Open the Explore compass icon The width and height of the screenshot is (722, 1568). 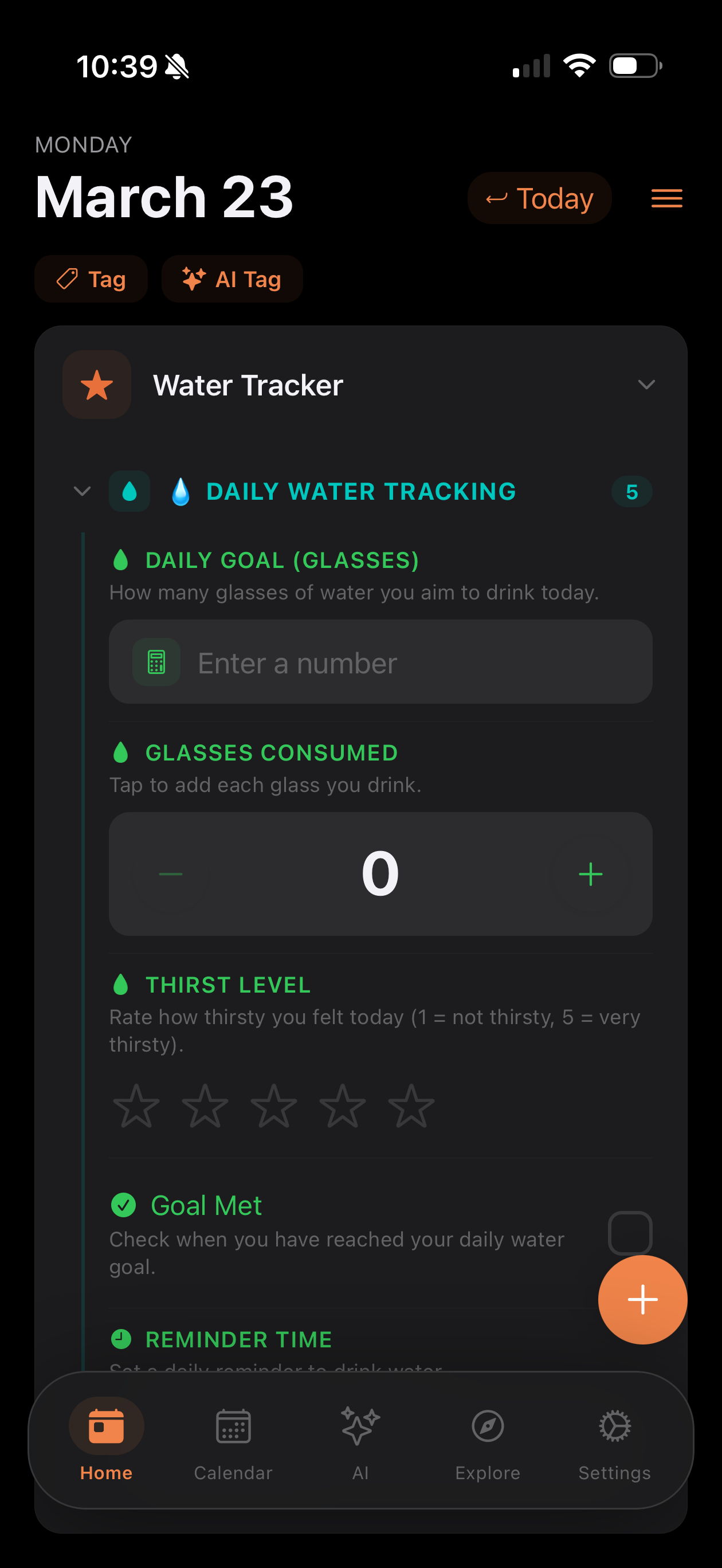click(x=487, y=1425)
